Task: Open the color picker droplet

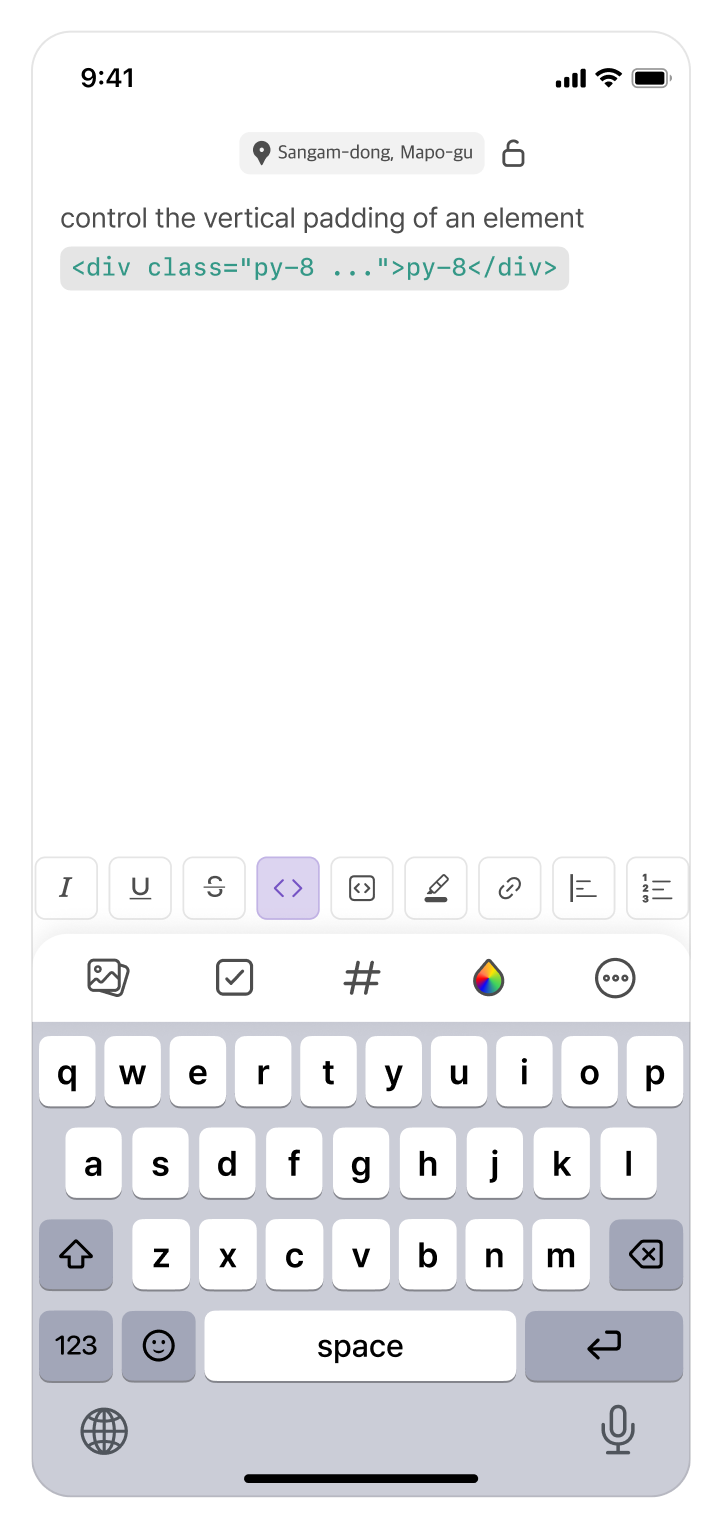Action: (x=489, y=978)
